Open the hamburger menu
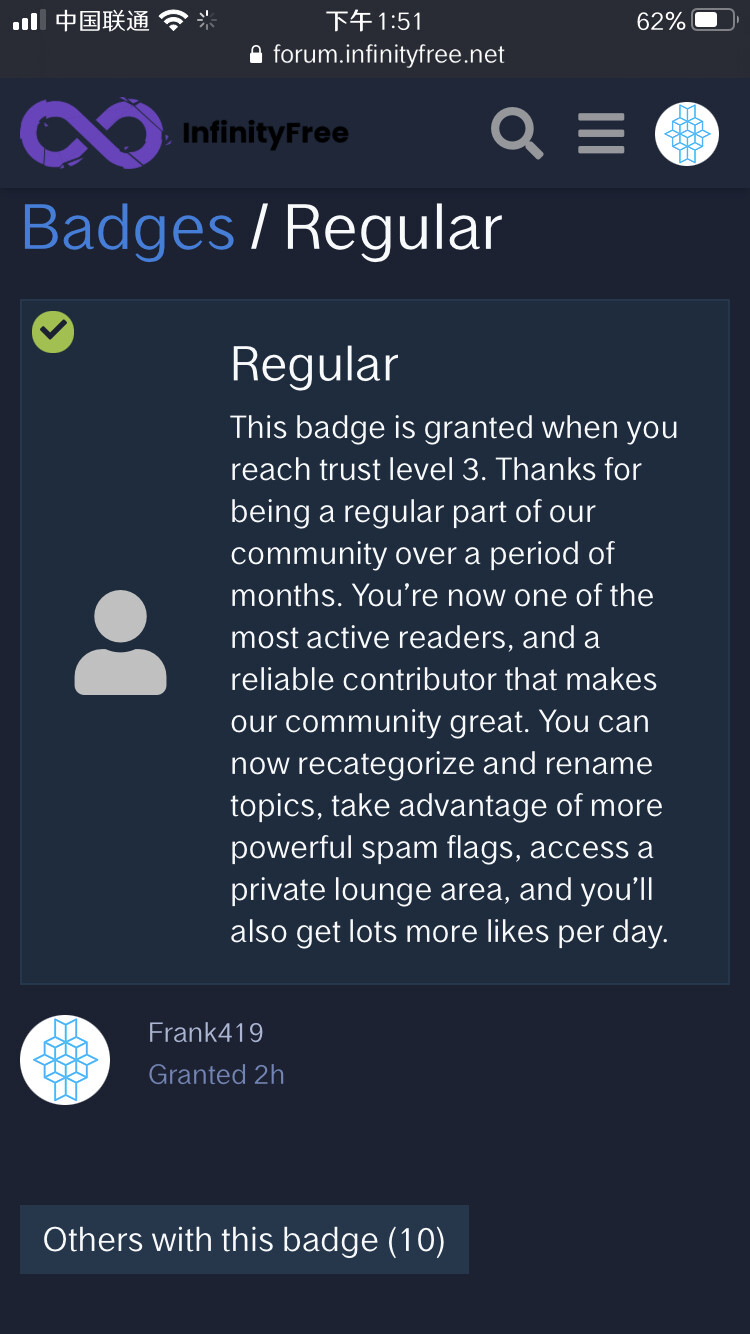The width and height of the screenshot is (750, 1334). [x=601, y=133]
